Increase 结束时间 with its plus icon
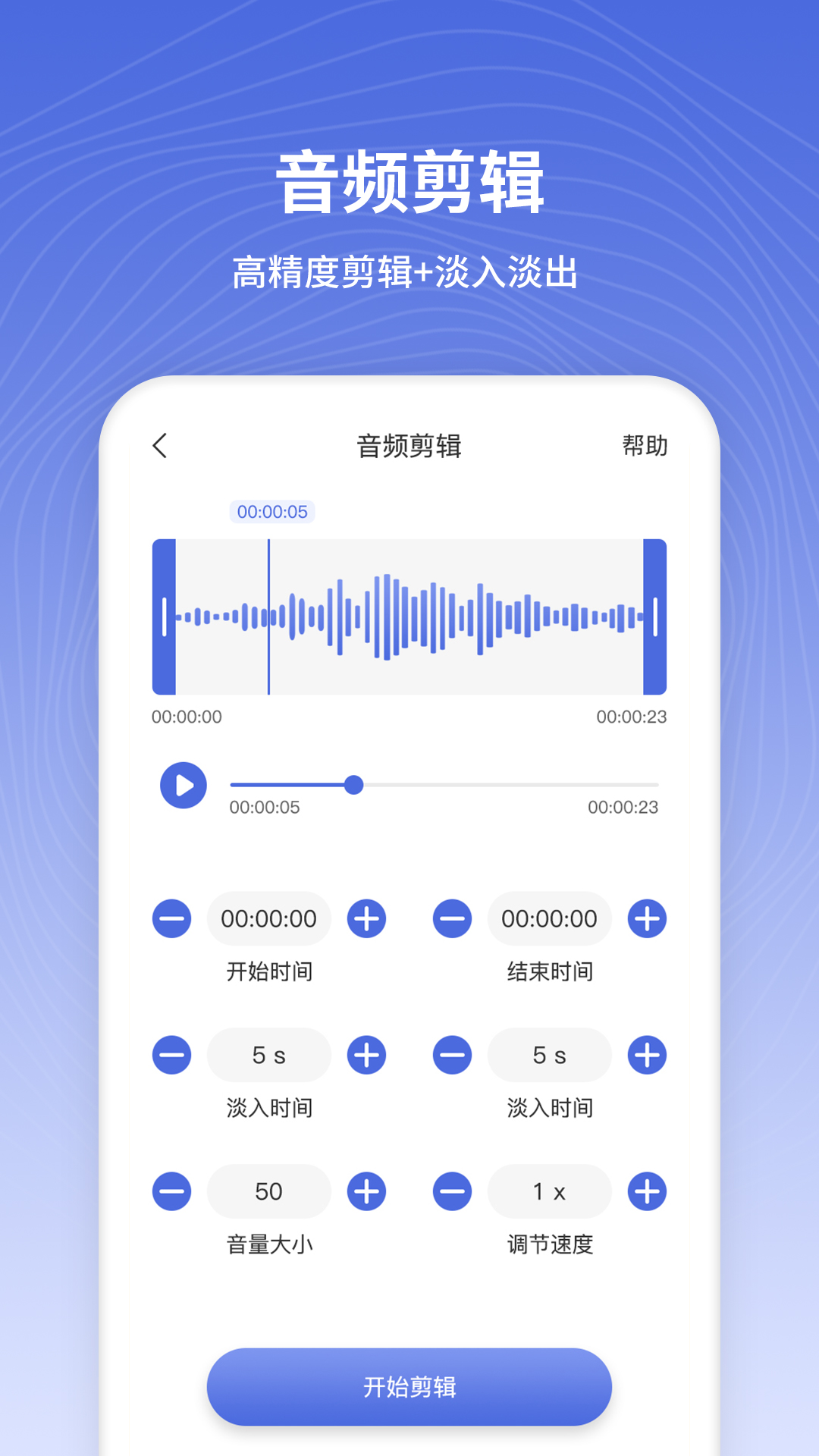This screenshot has height=1456, width=819. 647,918
